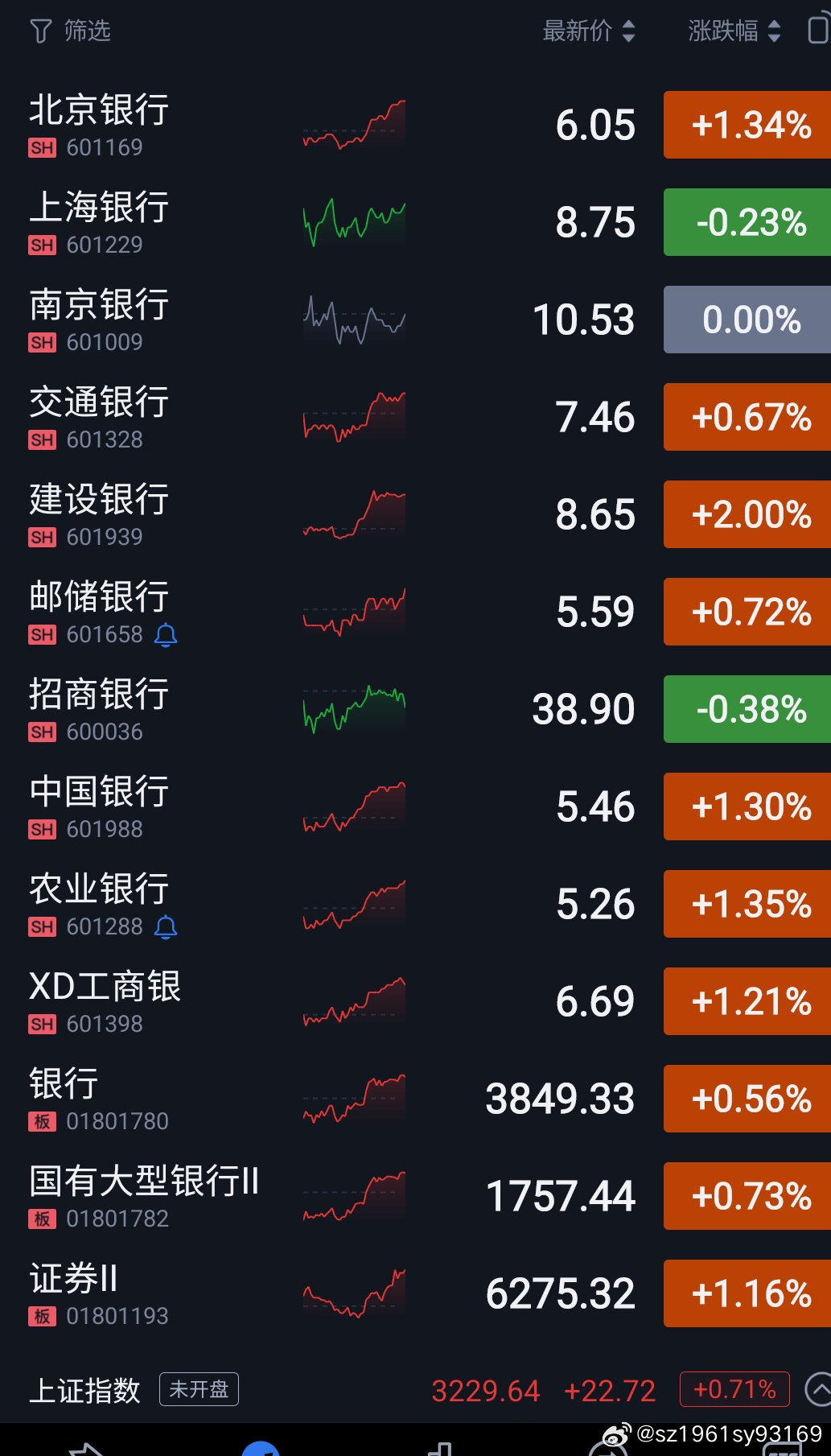Open 农业银行 stock row
The height and width of the screenshot is (1456, 831).
coord(415,904)
